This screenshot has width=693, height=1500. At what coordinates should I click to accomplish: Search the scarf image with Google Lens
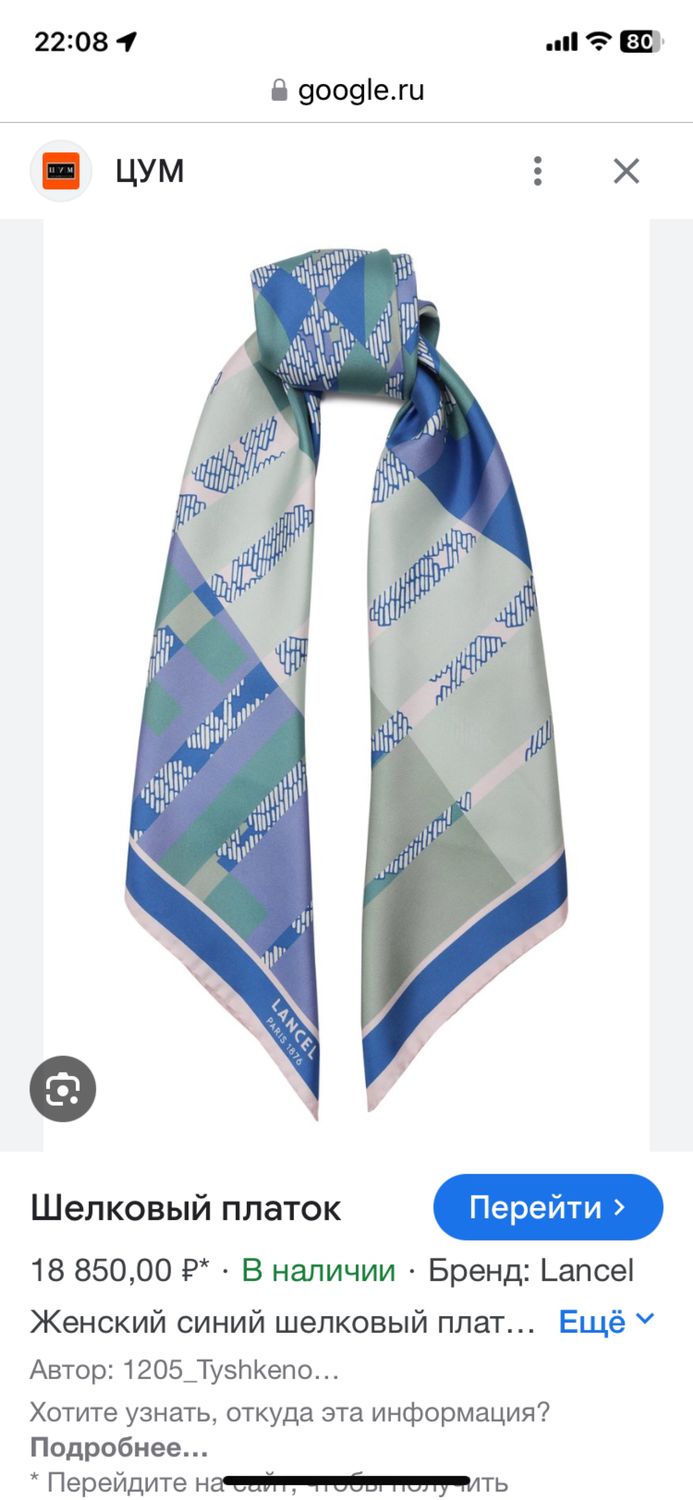[x=63, y=1089]
